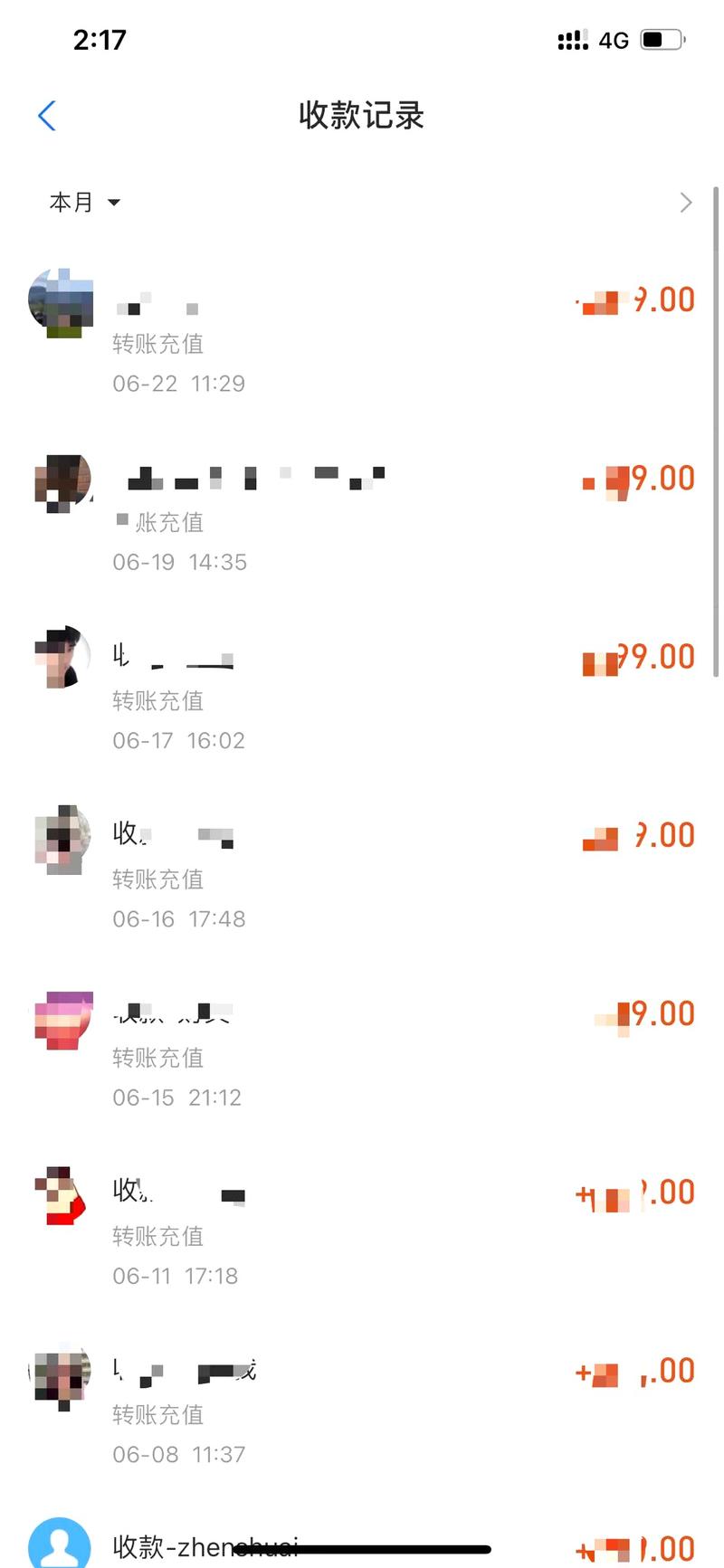Screen dimensions: 724x1568
Task: Click the 收款记录 title text
Action: 360,116
